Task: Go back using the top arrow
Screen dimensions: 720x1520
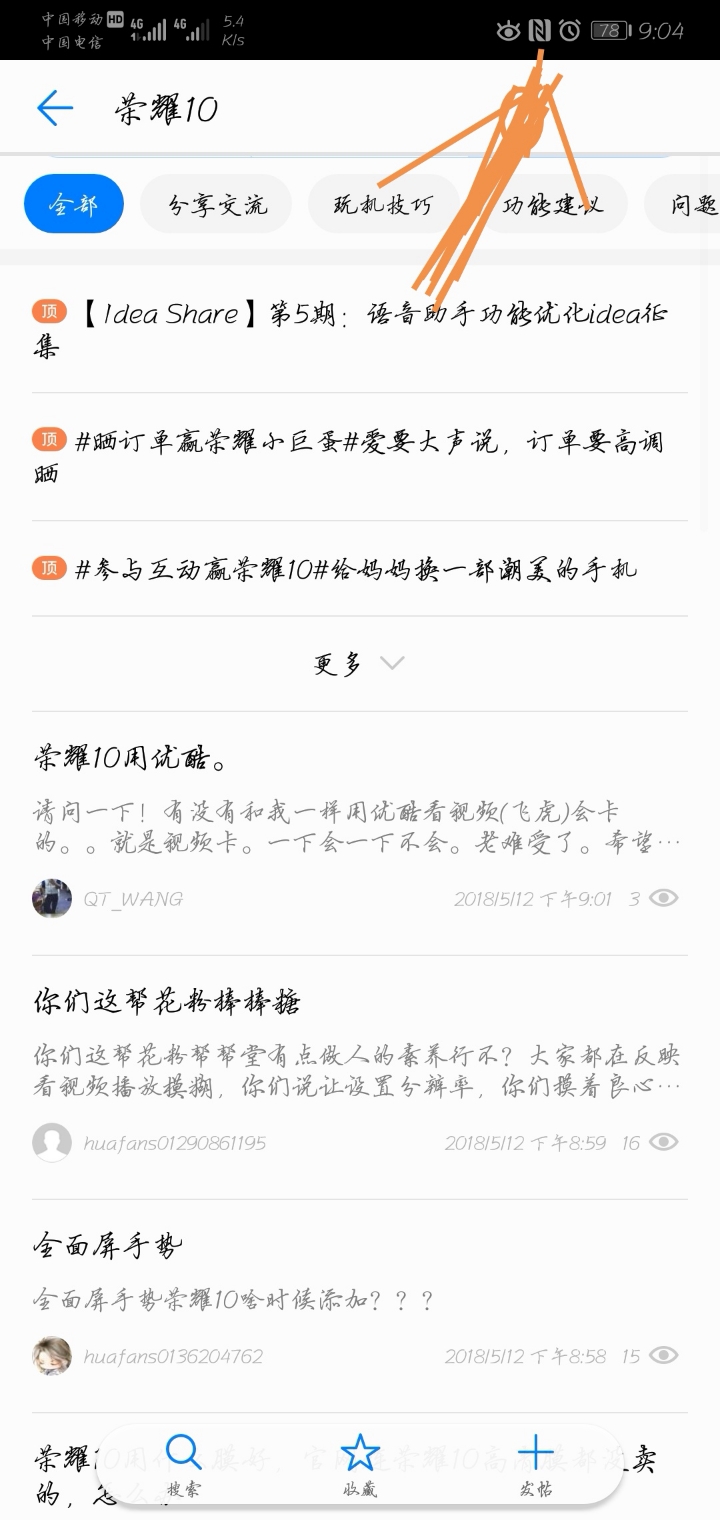Action: point(55,108)
